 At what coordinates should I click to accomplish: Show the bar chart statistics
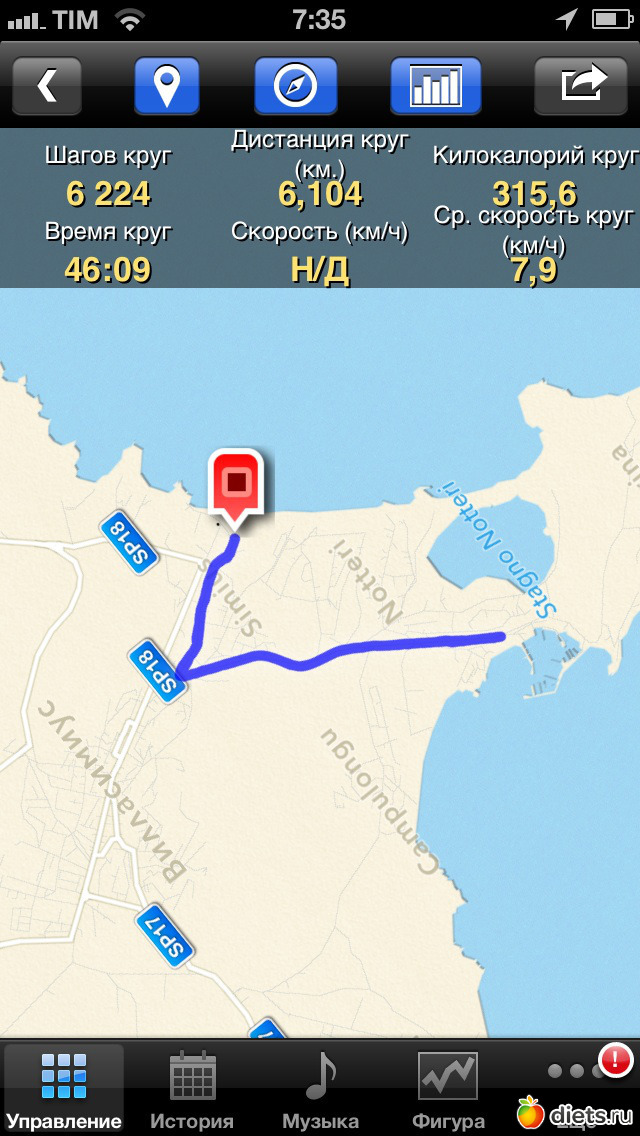coord(435,85)
